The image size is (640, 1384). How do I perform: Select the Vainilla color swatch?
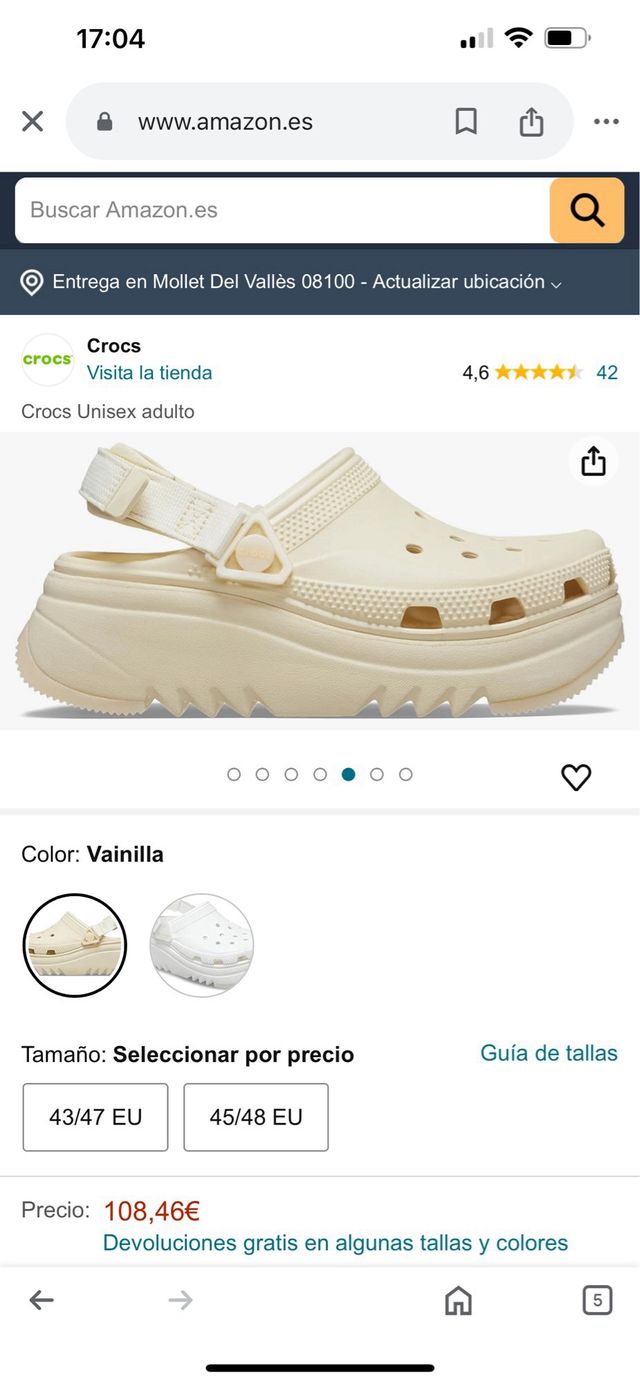pos(74,945)
